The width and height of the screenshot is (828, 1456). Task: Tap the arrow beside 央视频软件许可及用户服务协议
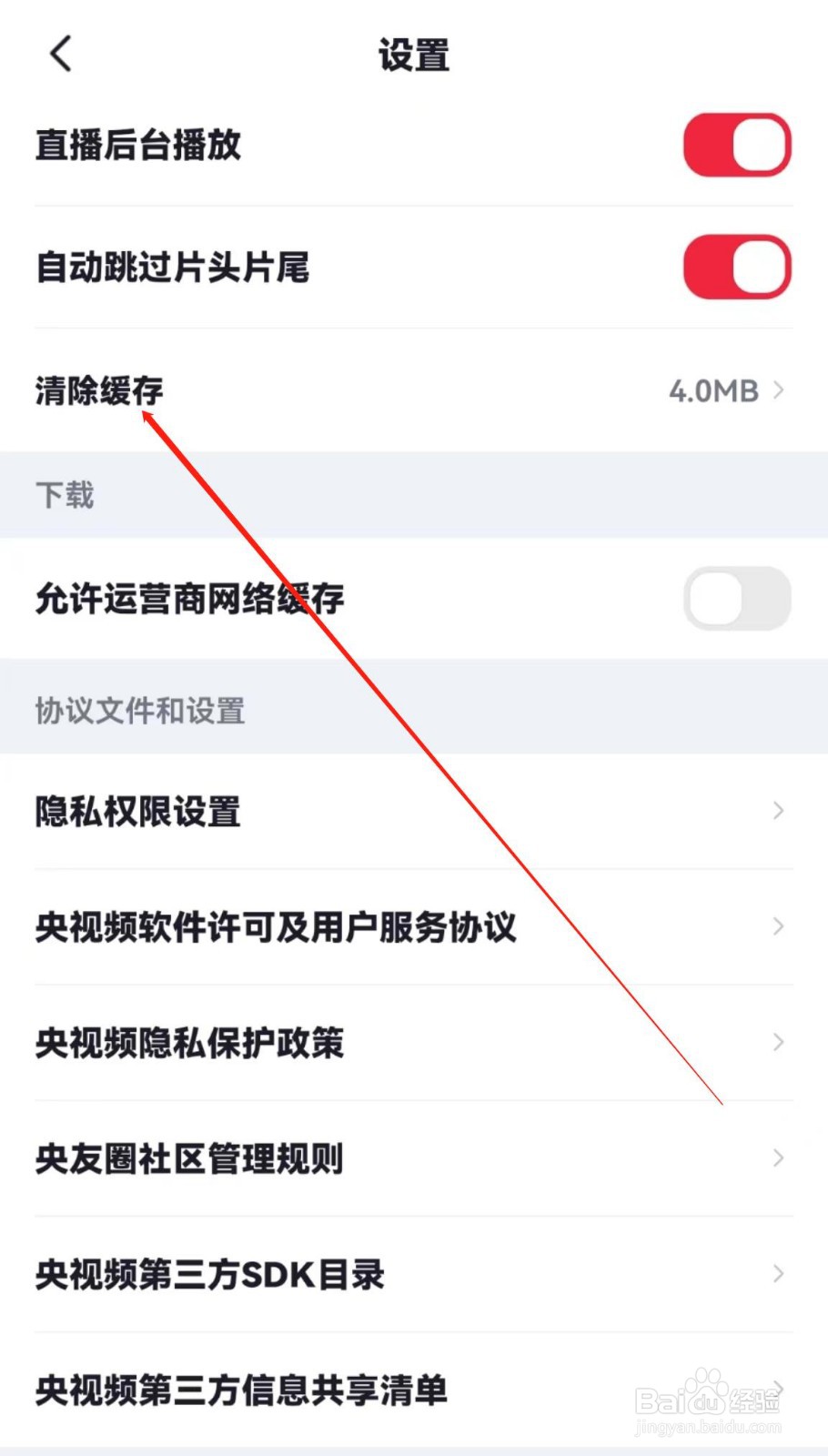(778, 926)
